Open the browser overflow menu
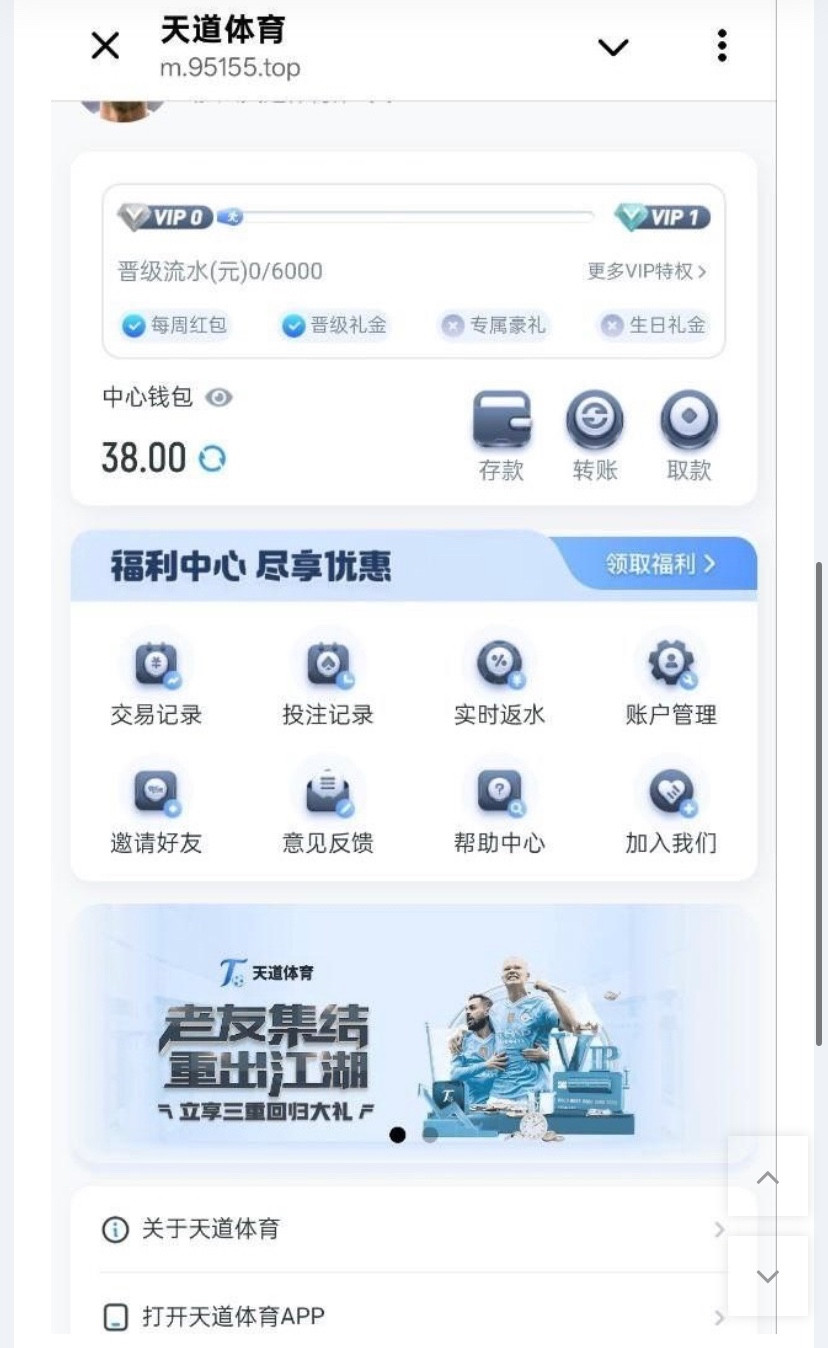 pyautogui.click(x=721, y=45)
